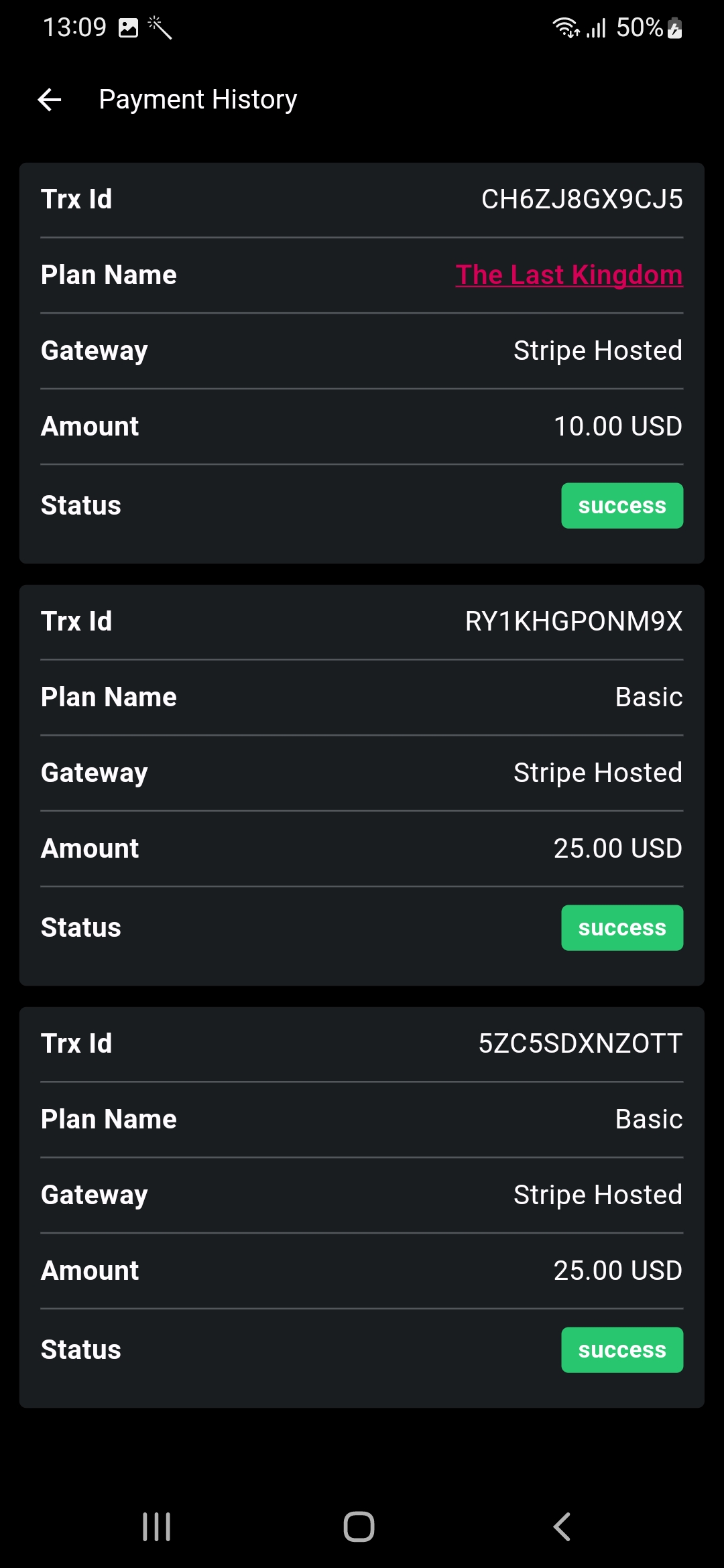Tap the clock in the status bar

[x=74, y=27]
